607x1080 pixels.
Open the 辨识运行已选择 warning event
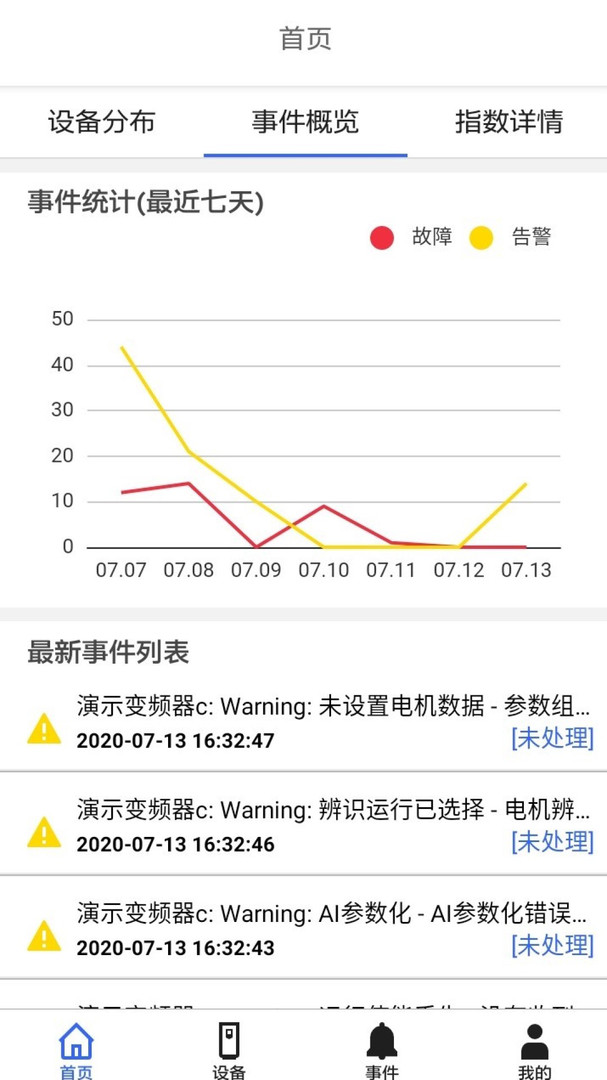(333, 811)
